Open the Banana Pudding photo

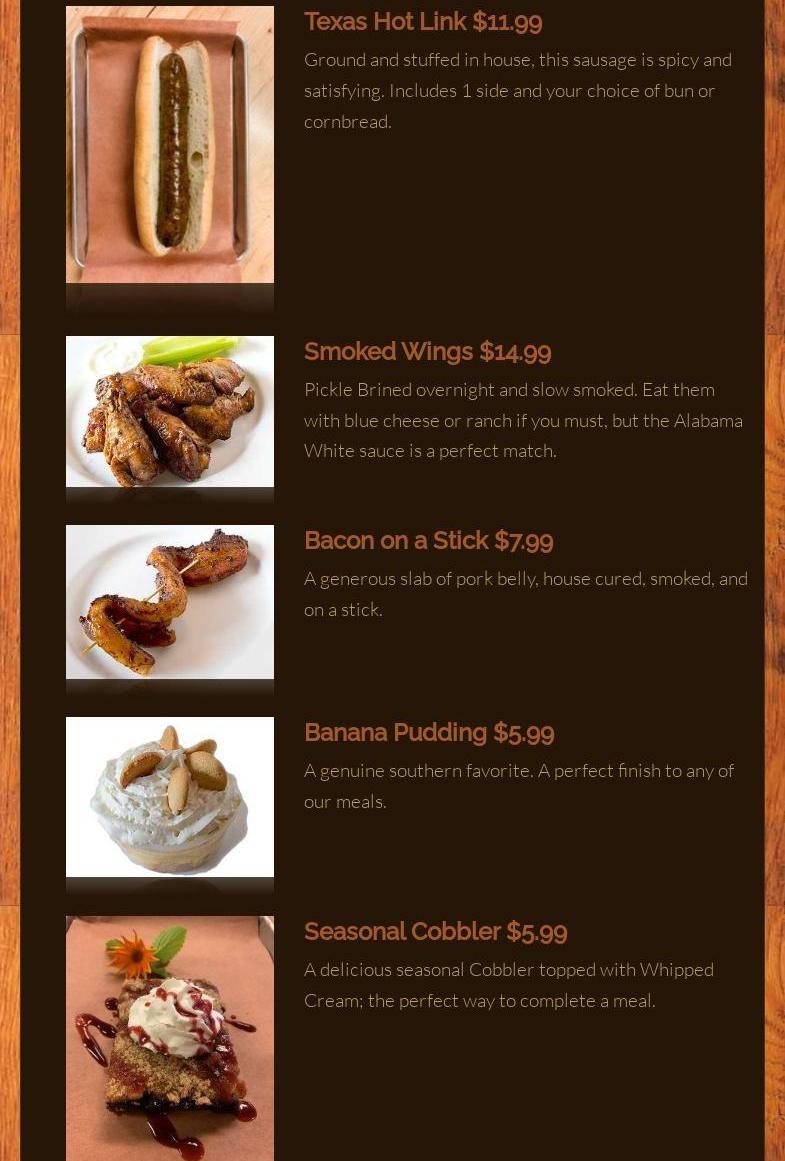pos(170,797)
